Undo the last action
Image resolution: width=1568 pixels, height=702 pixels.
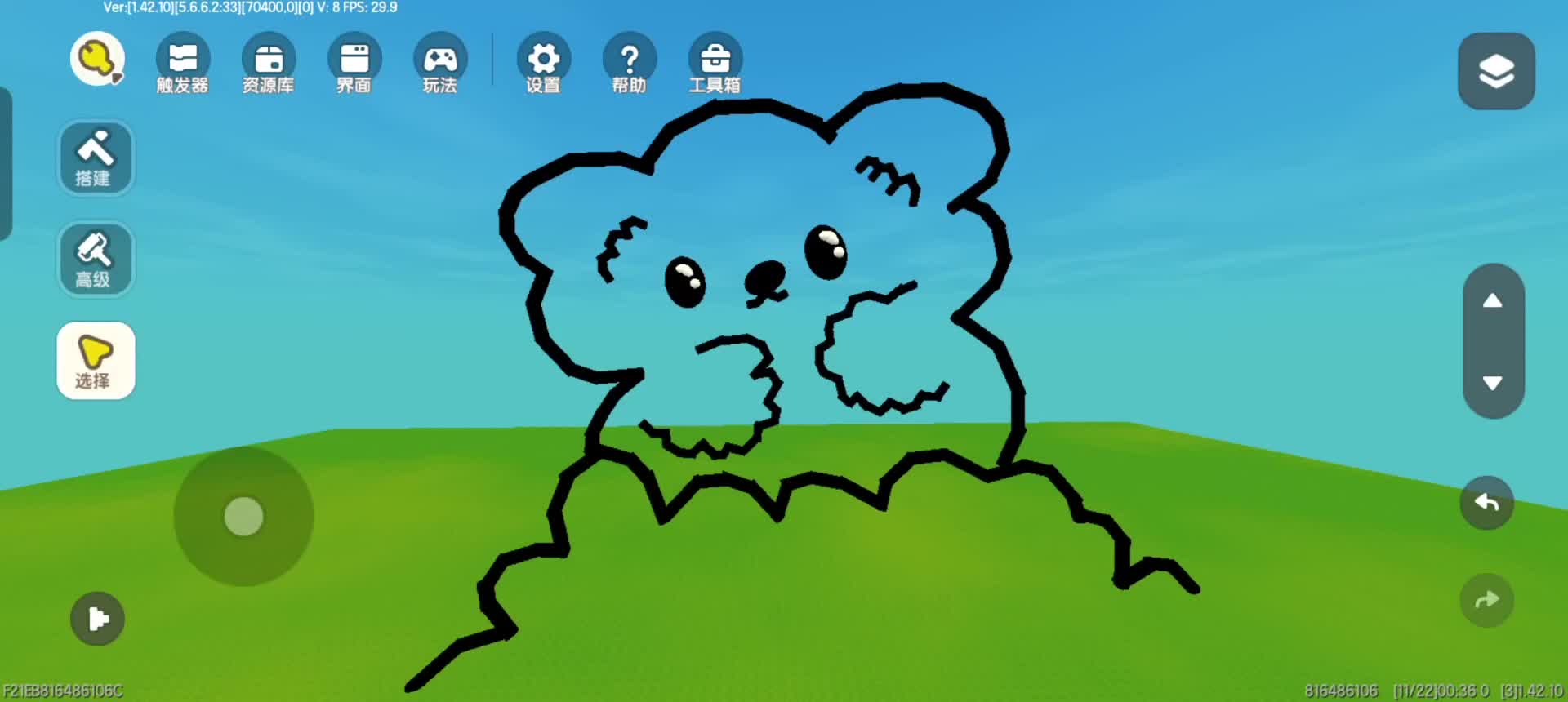point(1486,503)
